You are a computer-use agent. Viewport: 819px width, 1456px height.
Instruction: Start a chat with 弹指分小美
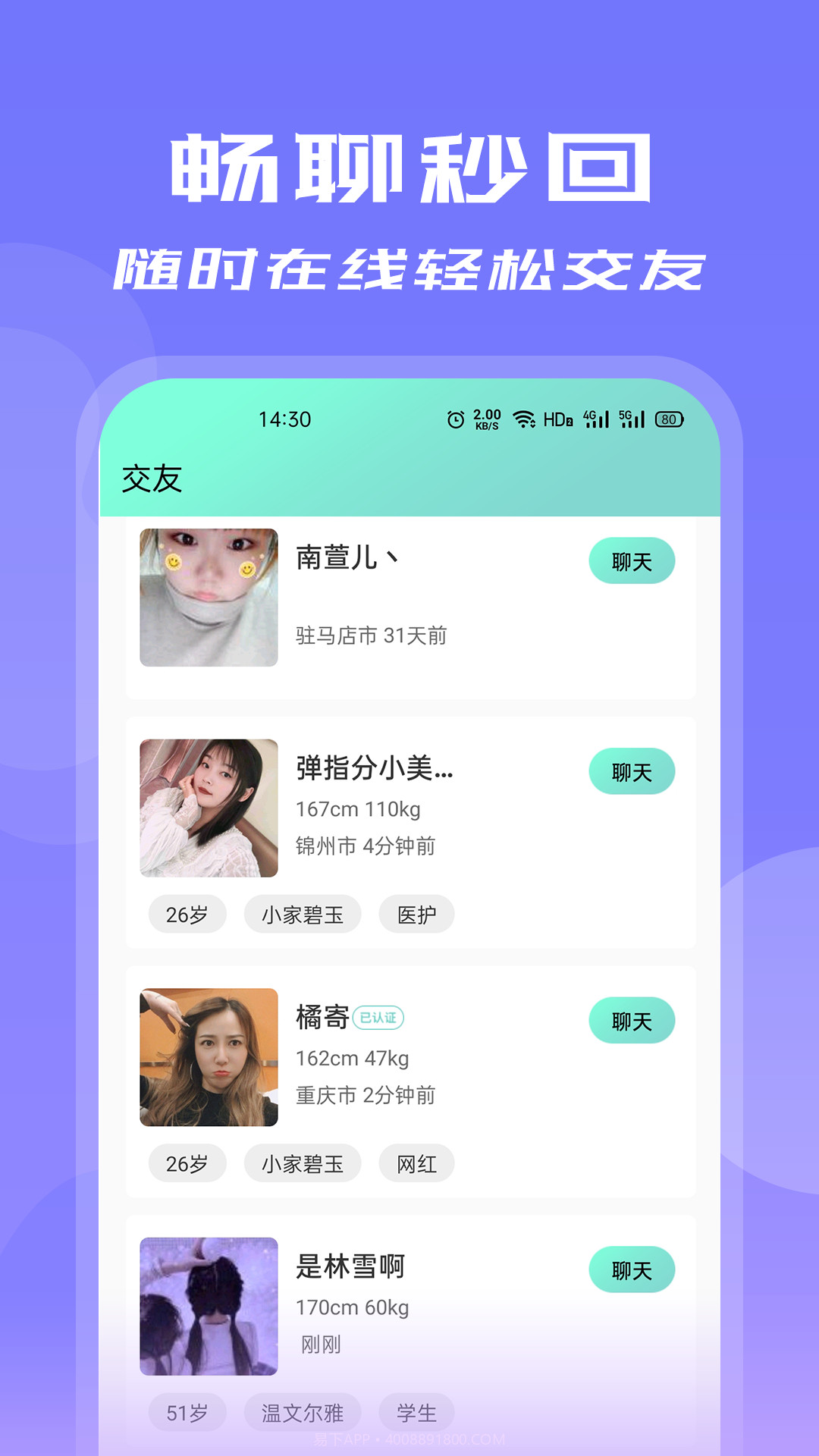[632, 771]
